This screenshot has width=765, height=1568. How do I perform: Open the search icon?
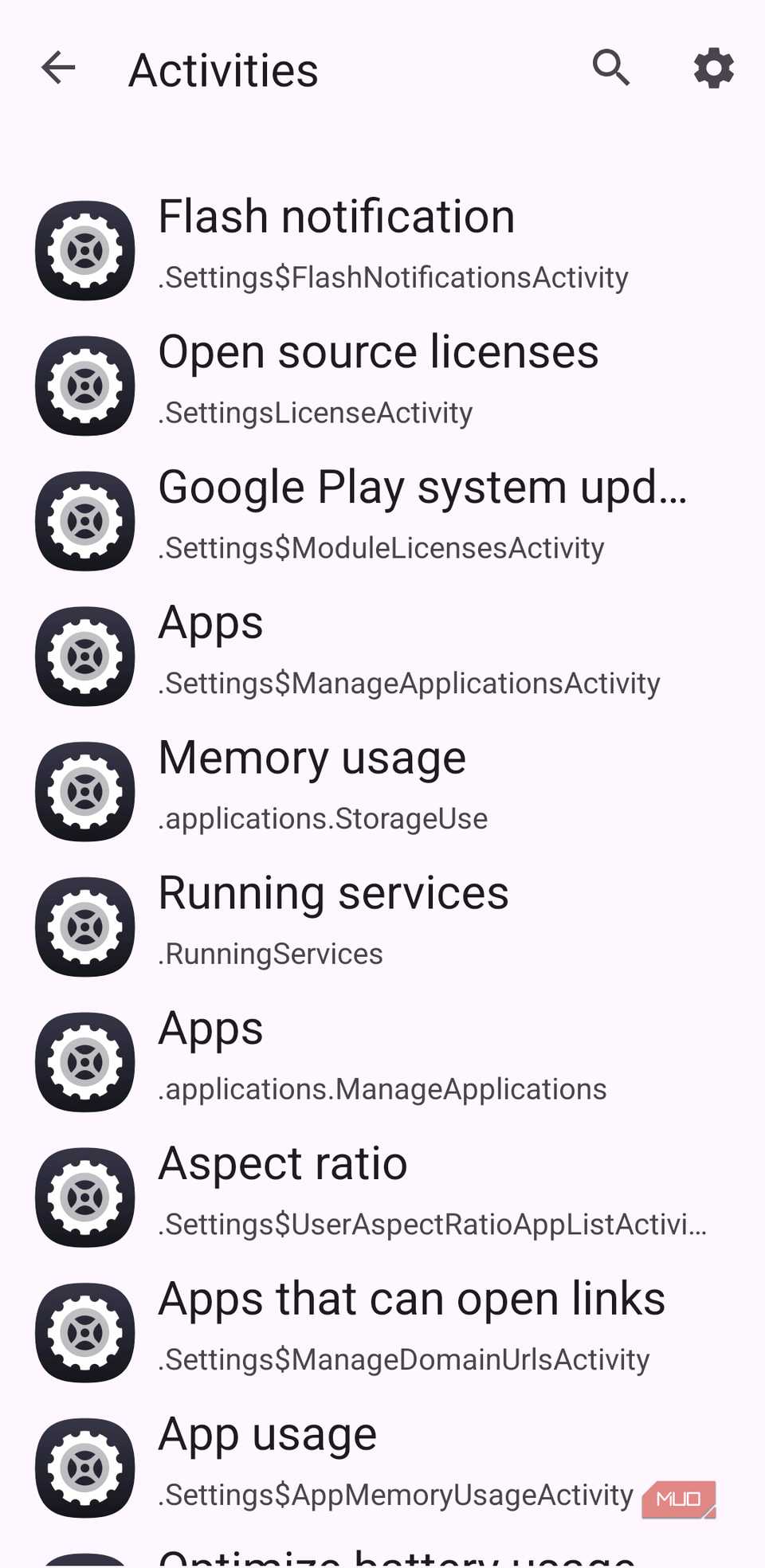[x=610, y=69]
